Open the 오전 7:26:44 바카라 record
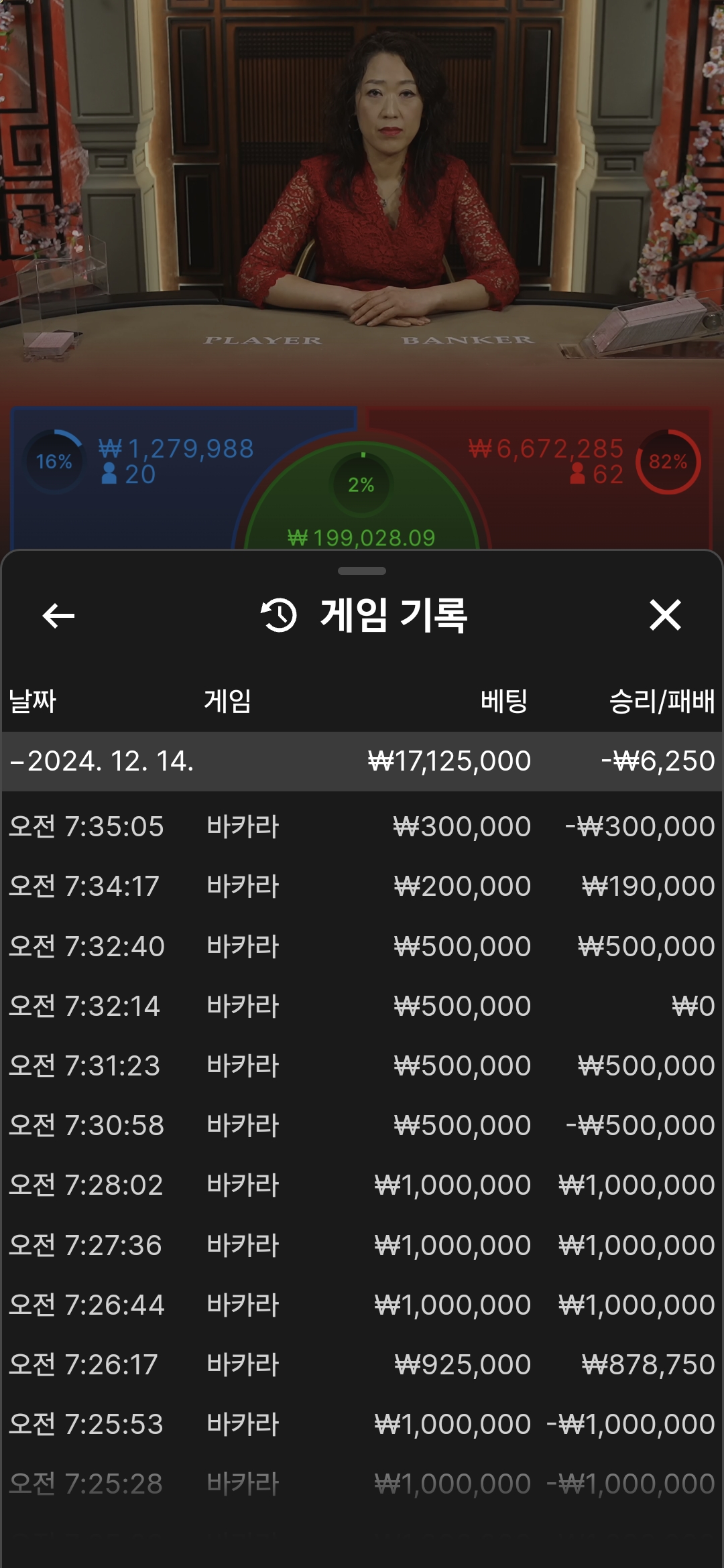This screenshot has width=724, height=1568. 362,1305
